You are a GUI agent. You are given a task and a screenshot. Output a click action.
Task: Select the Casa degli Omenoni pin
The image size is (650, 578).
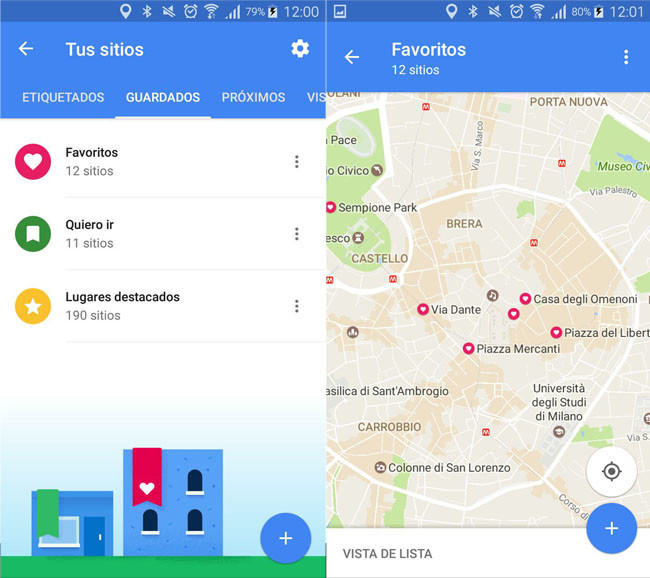pyautogui.click(x=525, y=299)
